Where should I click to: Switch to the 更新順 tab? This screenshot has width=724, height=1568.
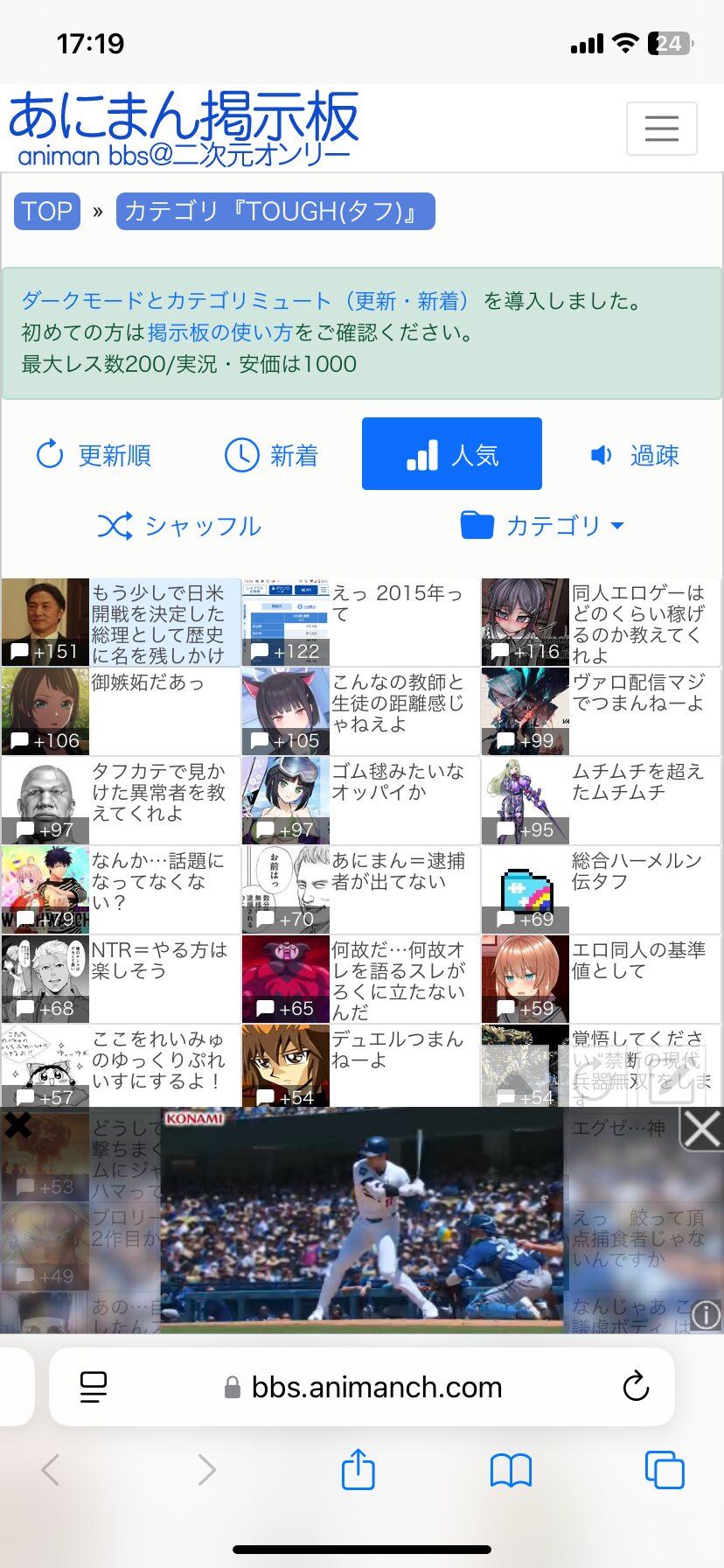pyautogui.click(x=93, y=455)
